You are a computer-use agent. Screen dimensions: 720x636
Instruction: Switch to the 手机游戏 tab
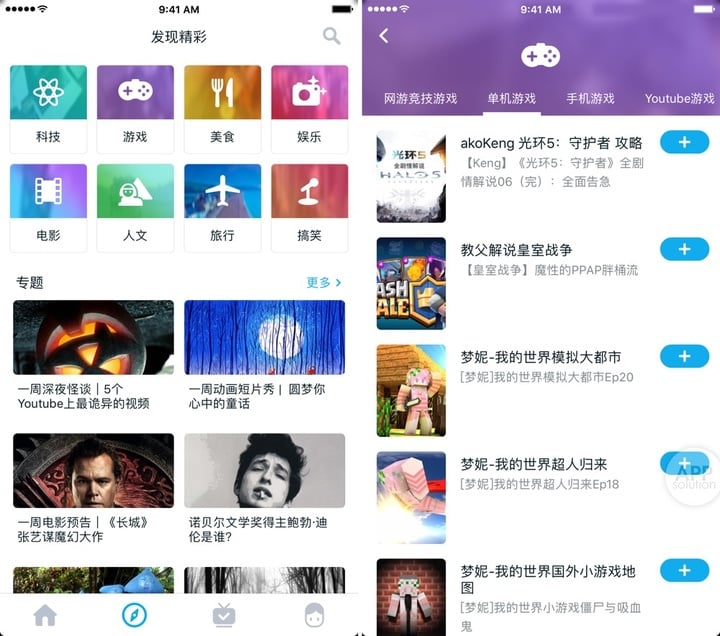tap(590, 98)
